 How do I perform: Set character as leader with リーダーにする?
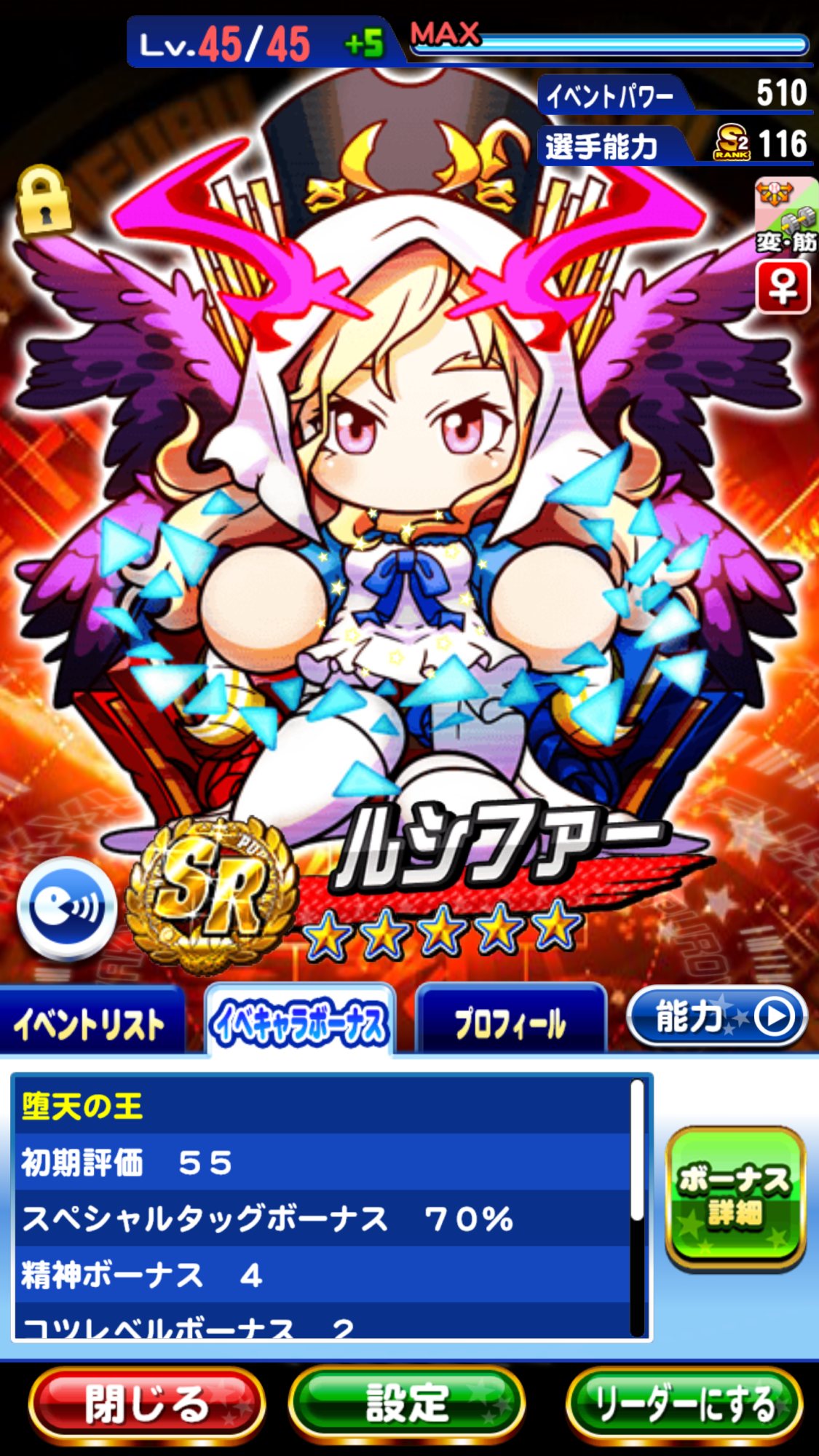684,1405
